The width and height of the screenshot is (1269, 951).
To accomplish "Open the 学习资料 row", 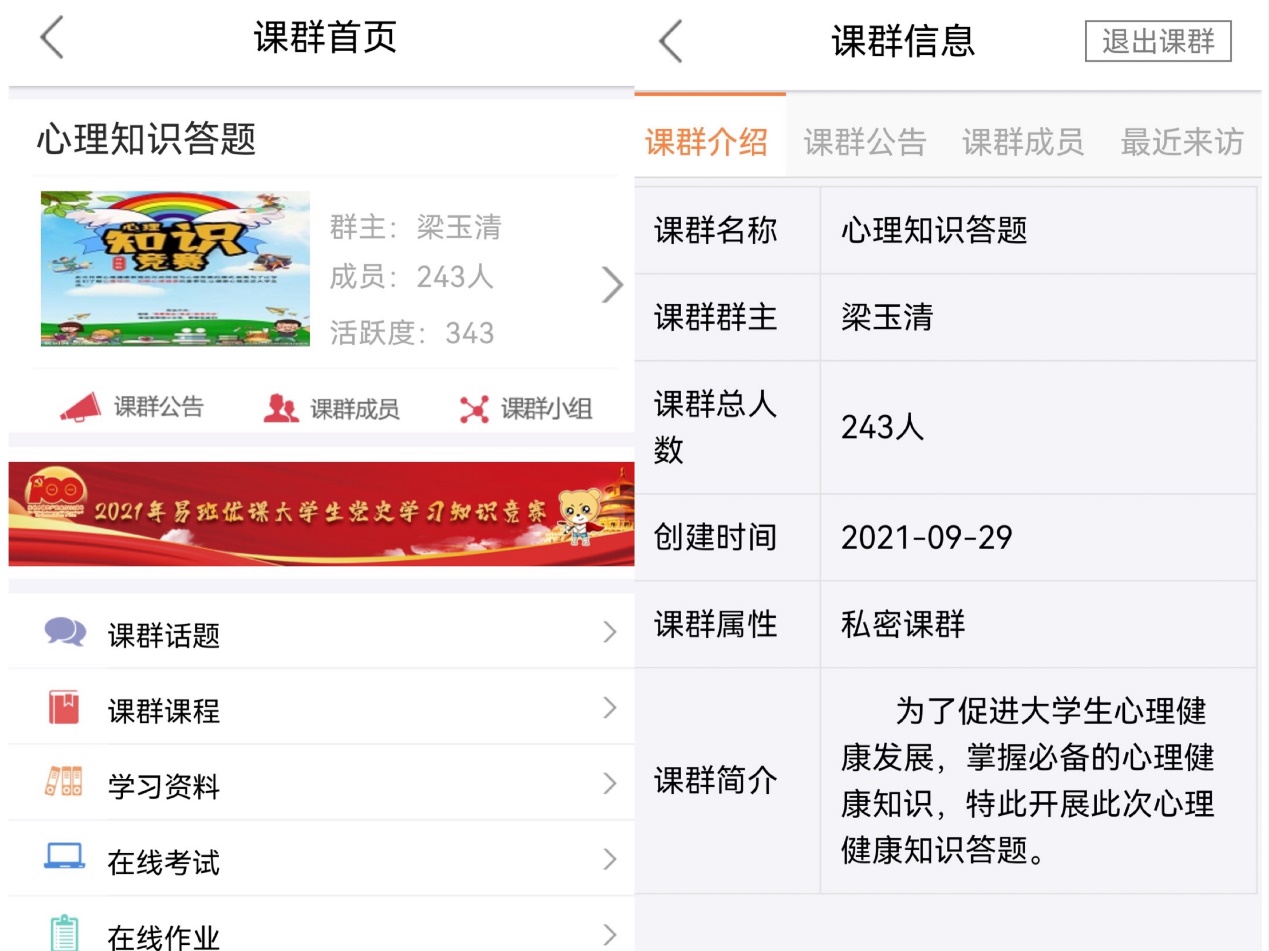I will 321,785.
